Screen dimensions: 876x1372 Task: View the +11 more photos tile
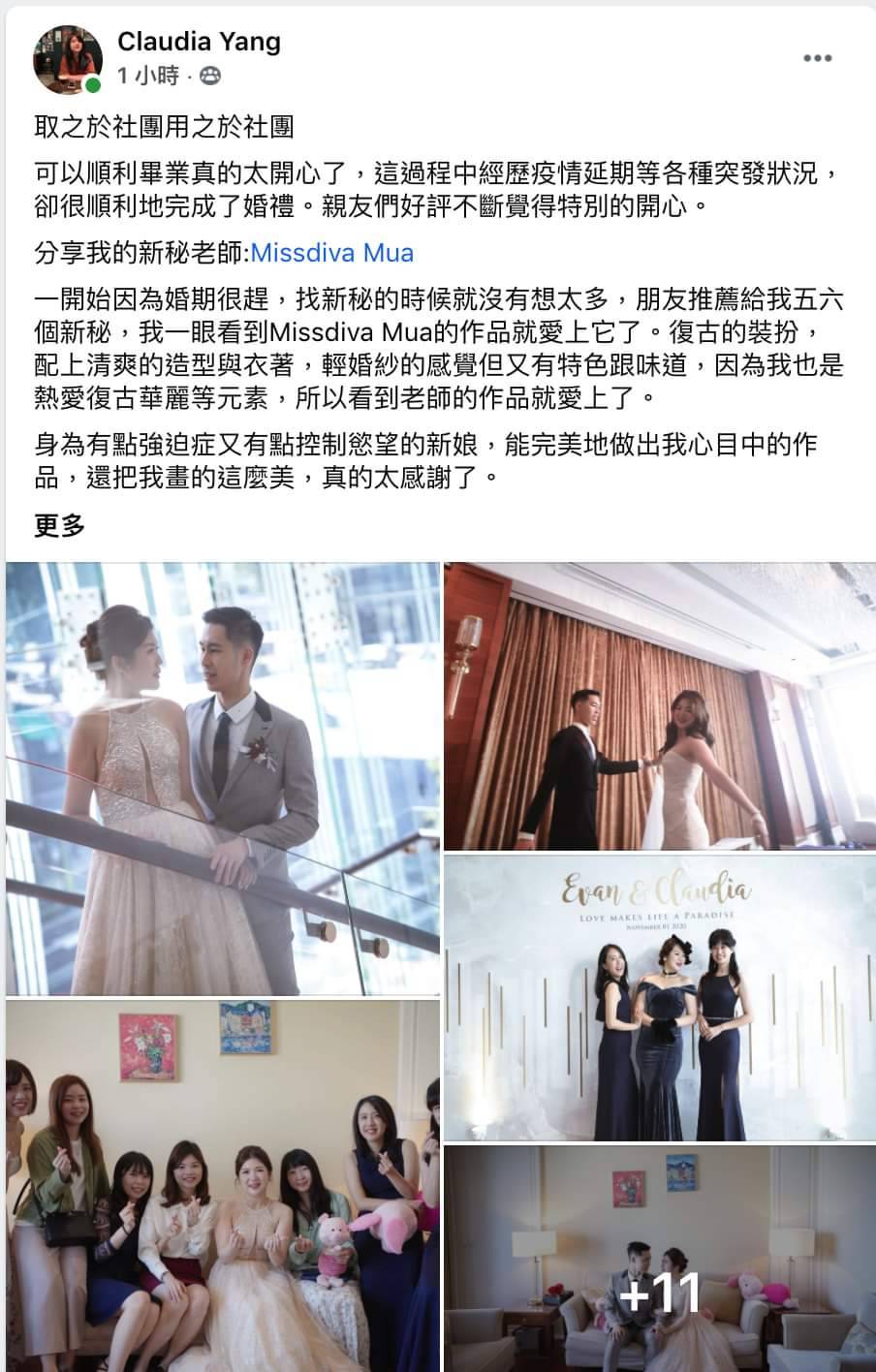click(x=659, y=1260)
